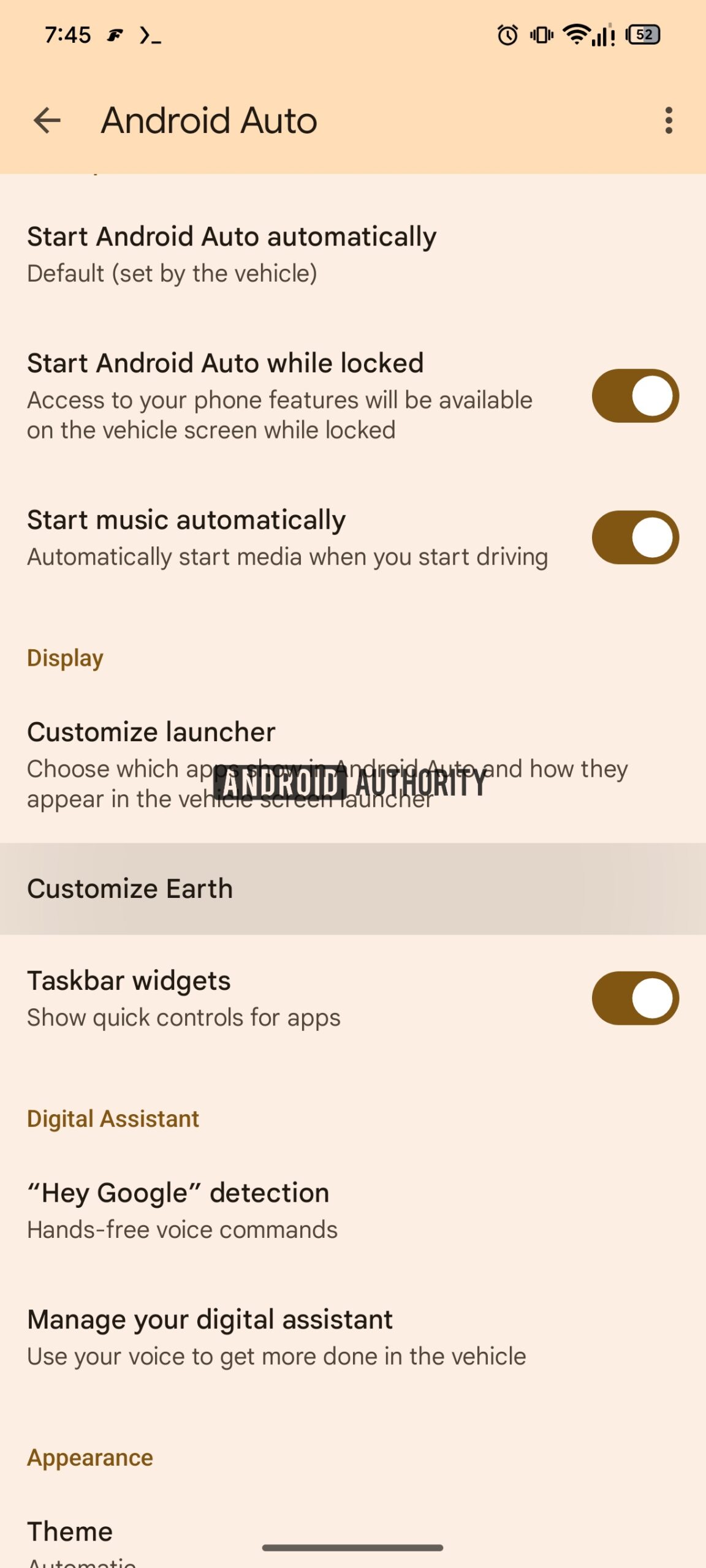Tap the terminal notification icon
Viewport: 706px width, 1568px height.
coord(151,37)
